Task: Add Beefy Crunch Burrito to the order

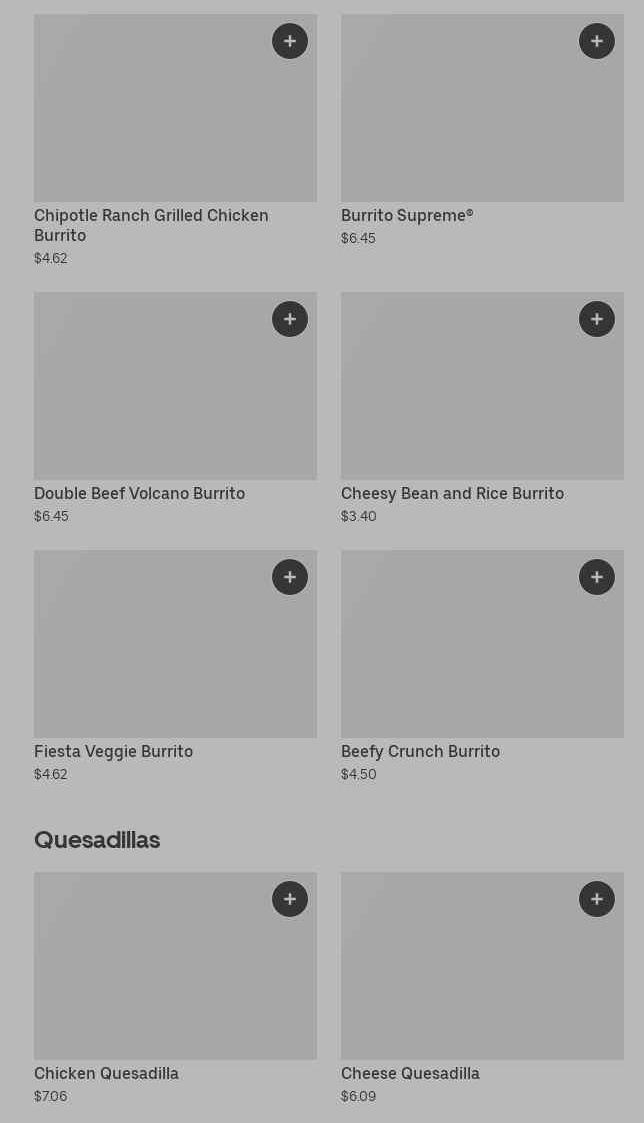Action: tap(597, 577)
